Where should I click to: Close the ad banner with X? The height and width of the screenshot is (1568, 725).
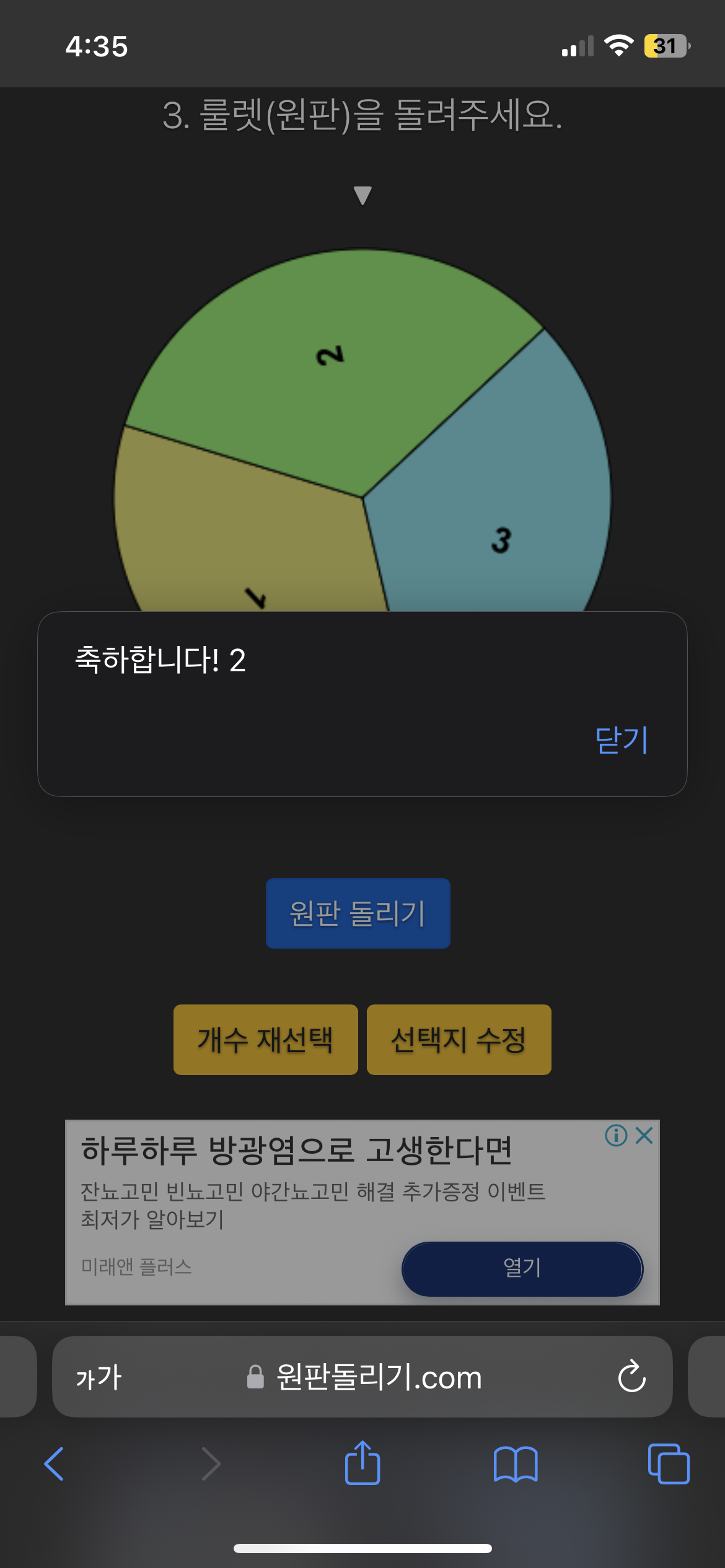(x=644, y=1136)
